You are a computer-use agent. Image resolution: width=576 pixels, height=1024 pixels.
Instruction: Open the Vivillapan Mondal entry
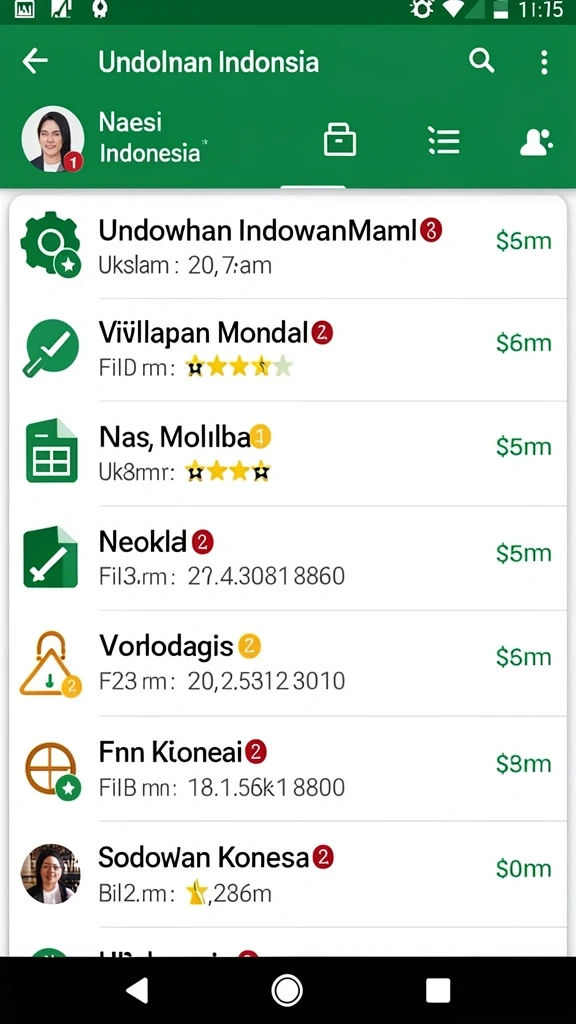click(288, 350)
